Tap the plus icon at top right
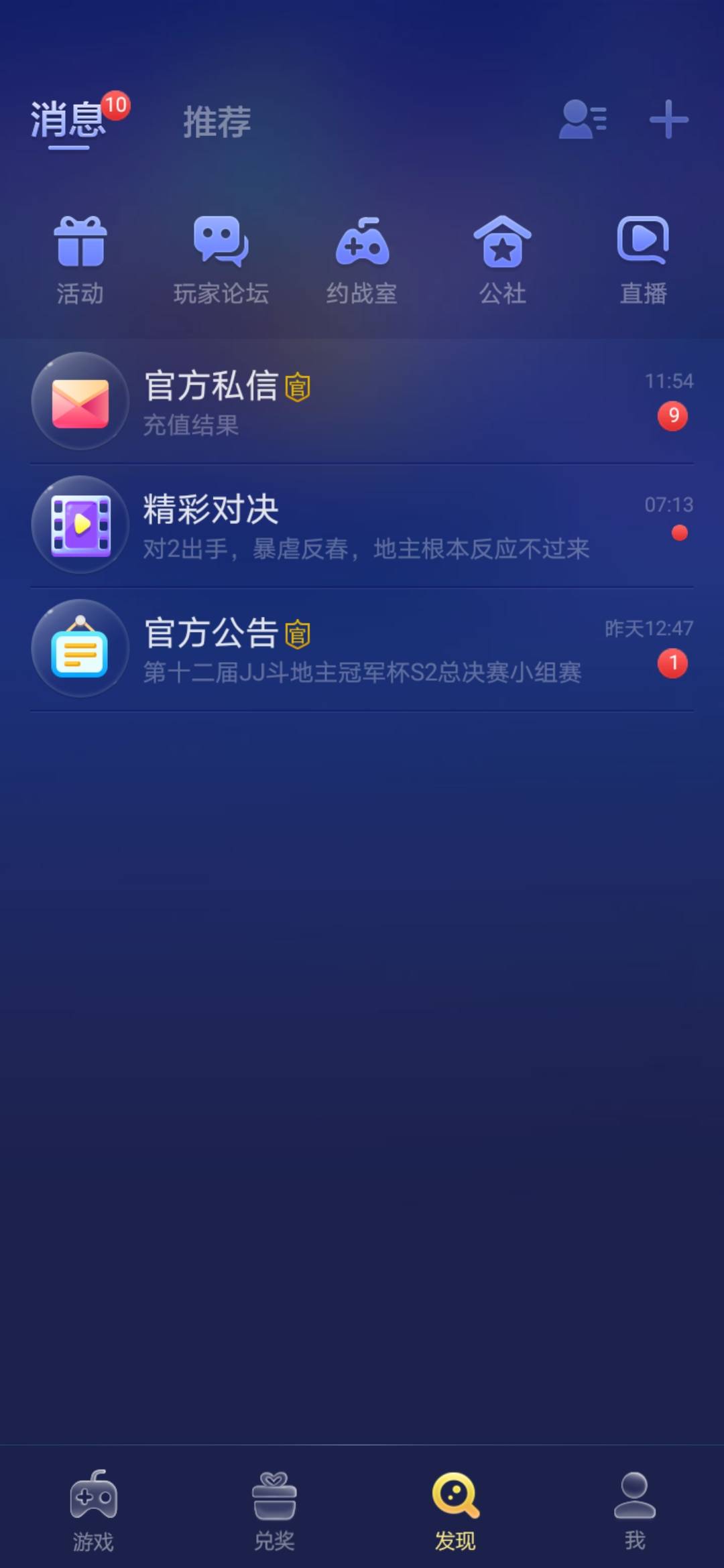724x1568 pixels. (667, 121)
